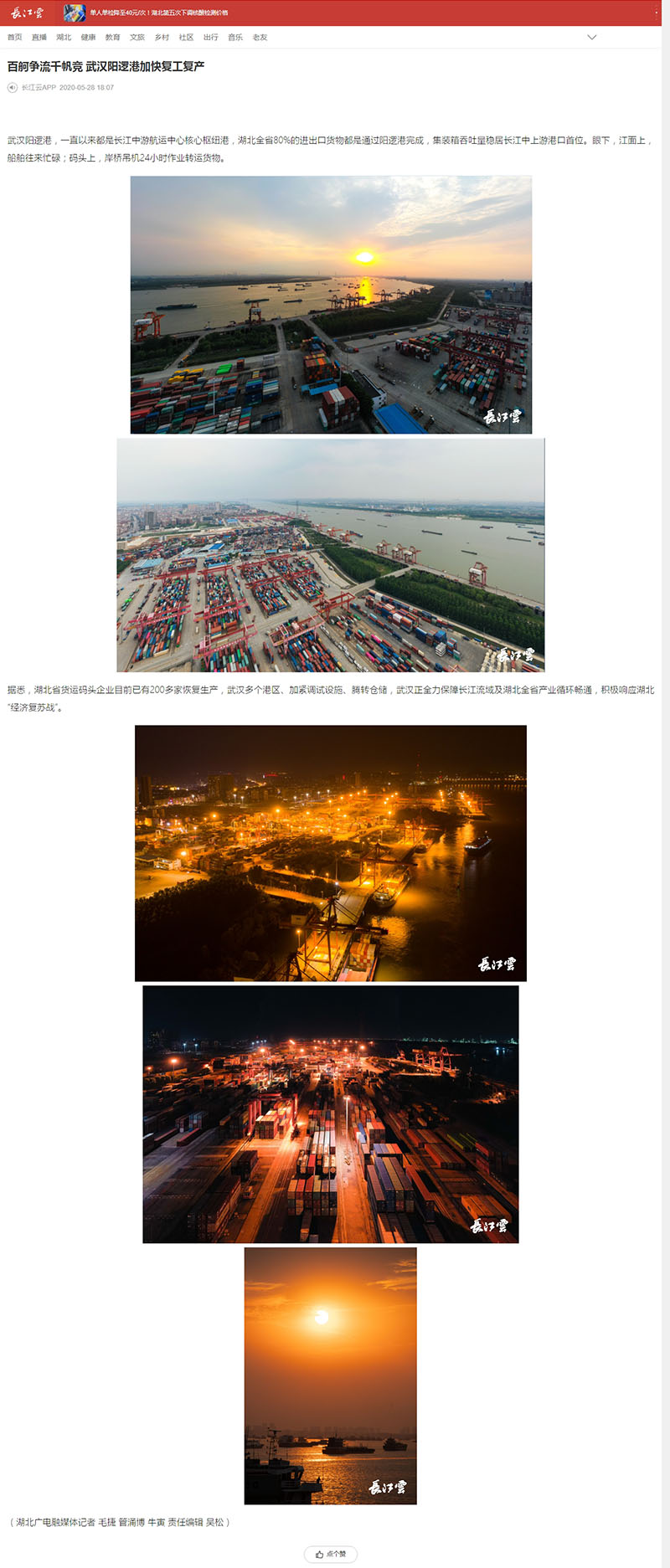Open the 乡村 tab

pyautogui.click(x=162, y=38)
